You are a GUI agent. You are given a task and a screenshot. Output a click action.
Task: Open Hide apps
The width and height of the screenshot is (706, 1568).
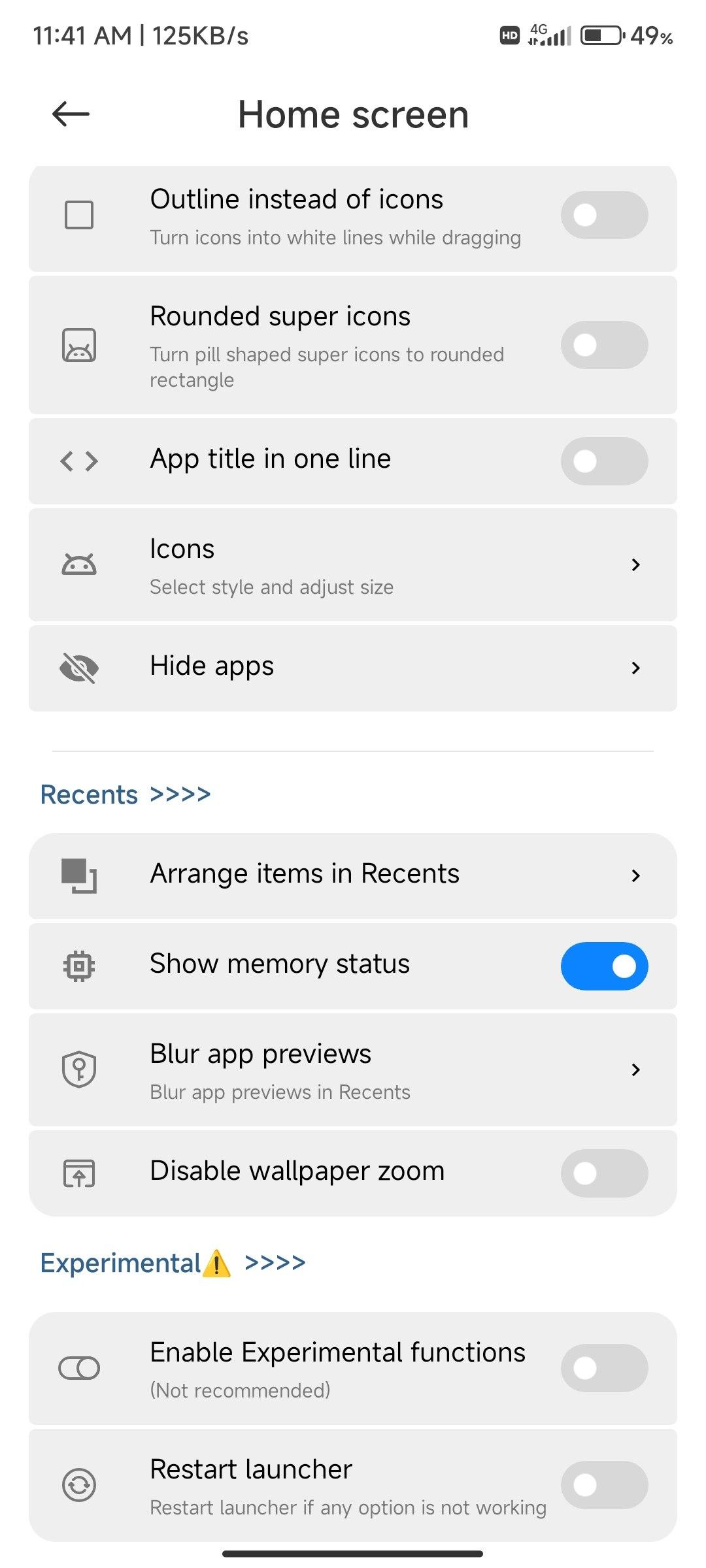coord(353,668)
